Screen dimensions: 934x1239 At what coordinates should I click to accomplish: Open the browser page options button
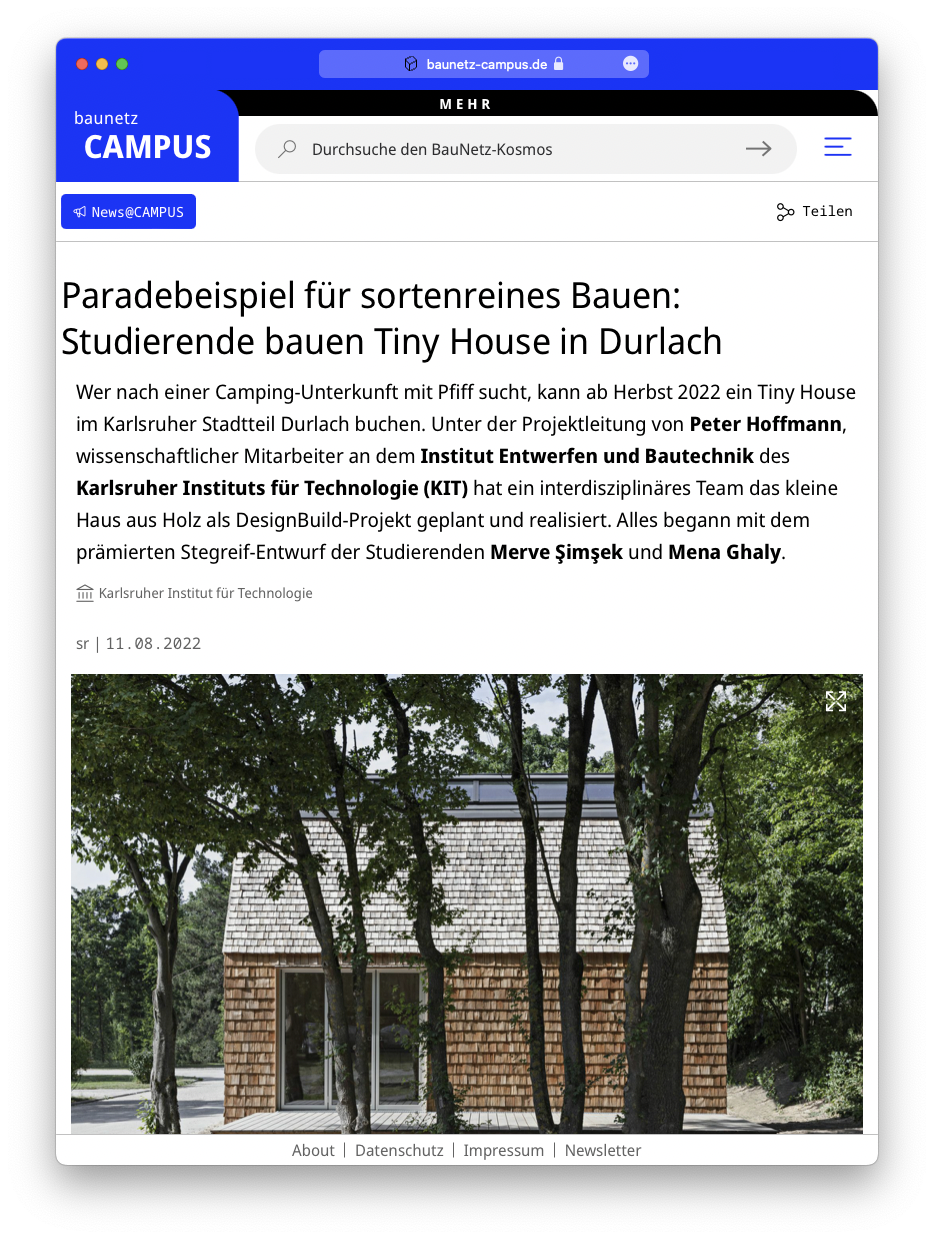point(630,64)
